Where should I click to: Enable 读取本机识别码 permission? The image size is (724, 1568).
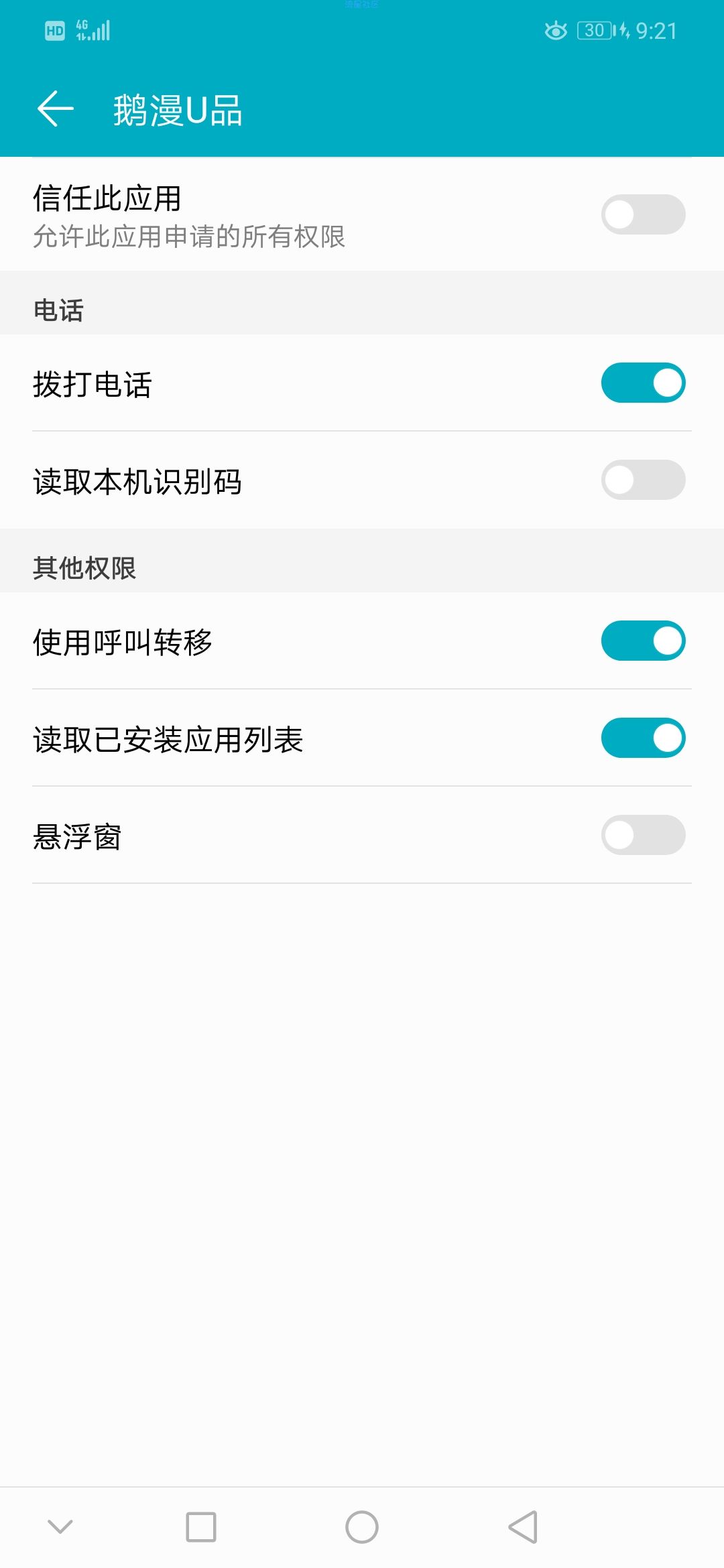(643, 480)
